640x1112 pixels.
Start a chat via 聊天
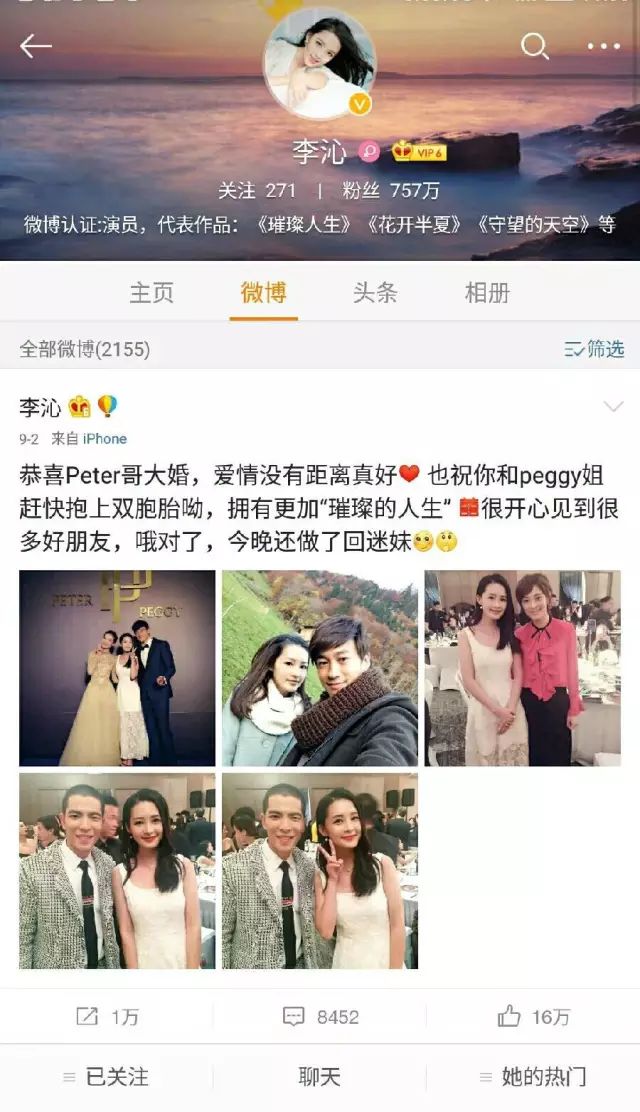pos(320,1077)
